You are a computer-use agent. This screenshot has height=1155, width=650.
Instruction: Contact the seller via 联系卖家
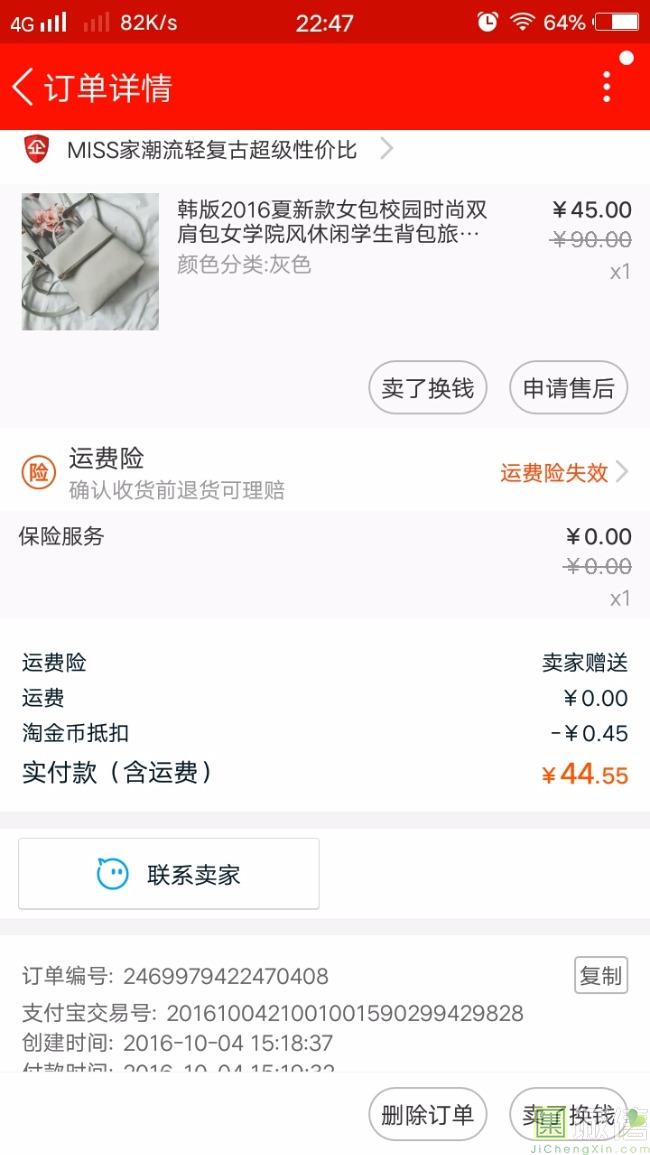169,874
